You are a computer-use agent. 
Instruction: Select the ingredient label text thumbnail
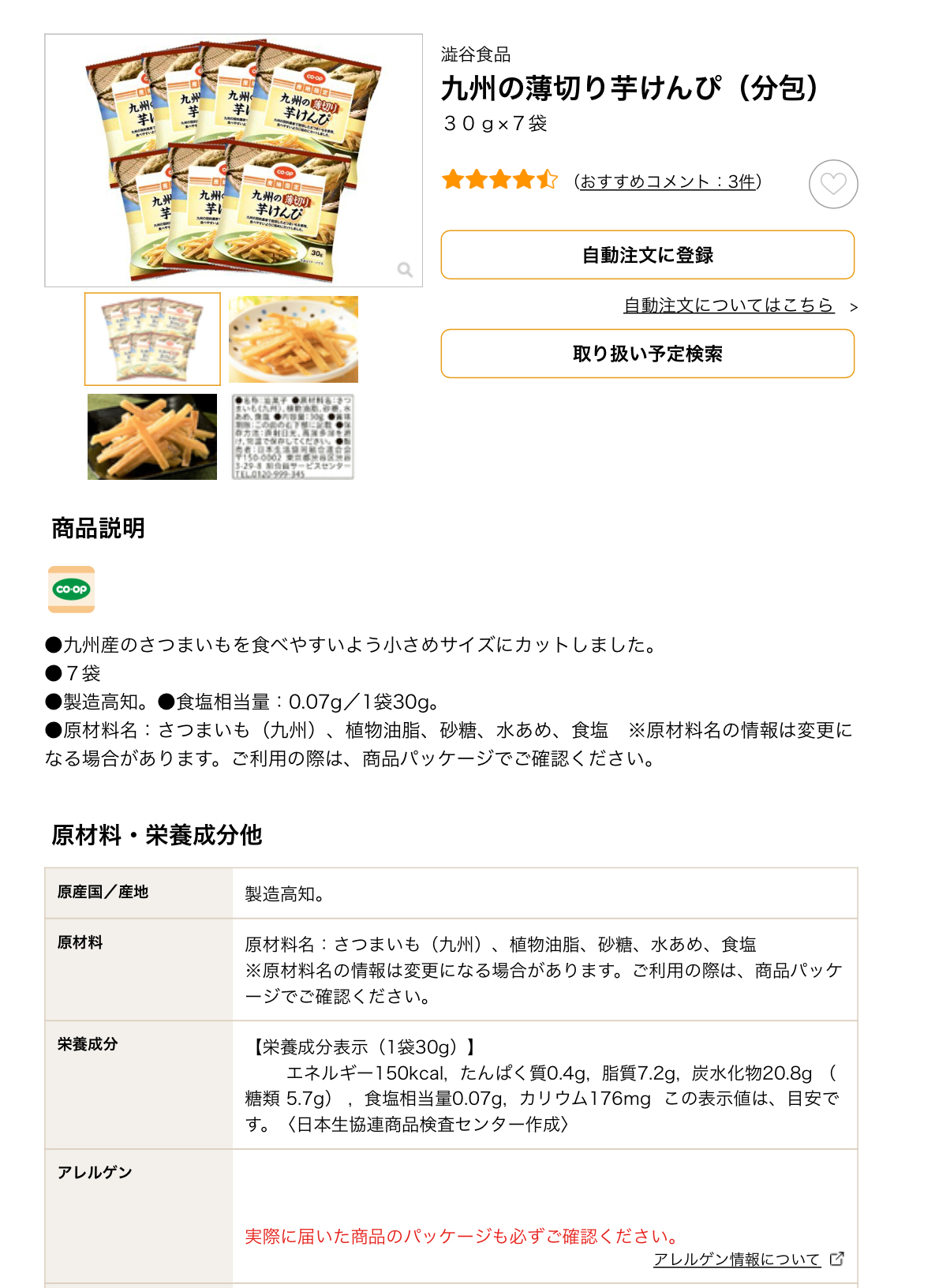pos(293,436)
